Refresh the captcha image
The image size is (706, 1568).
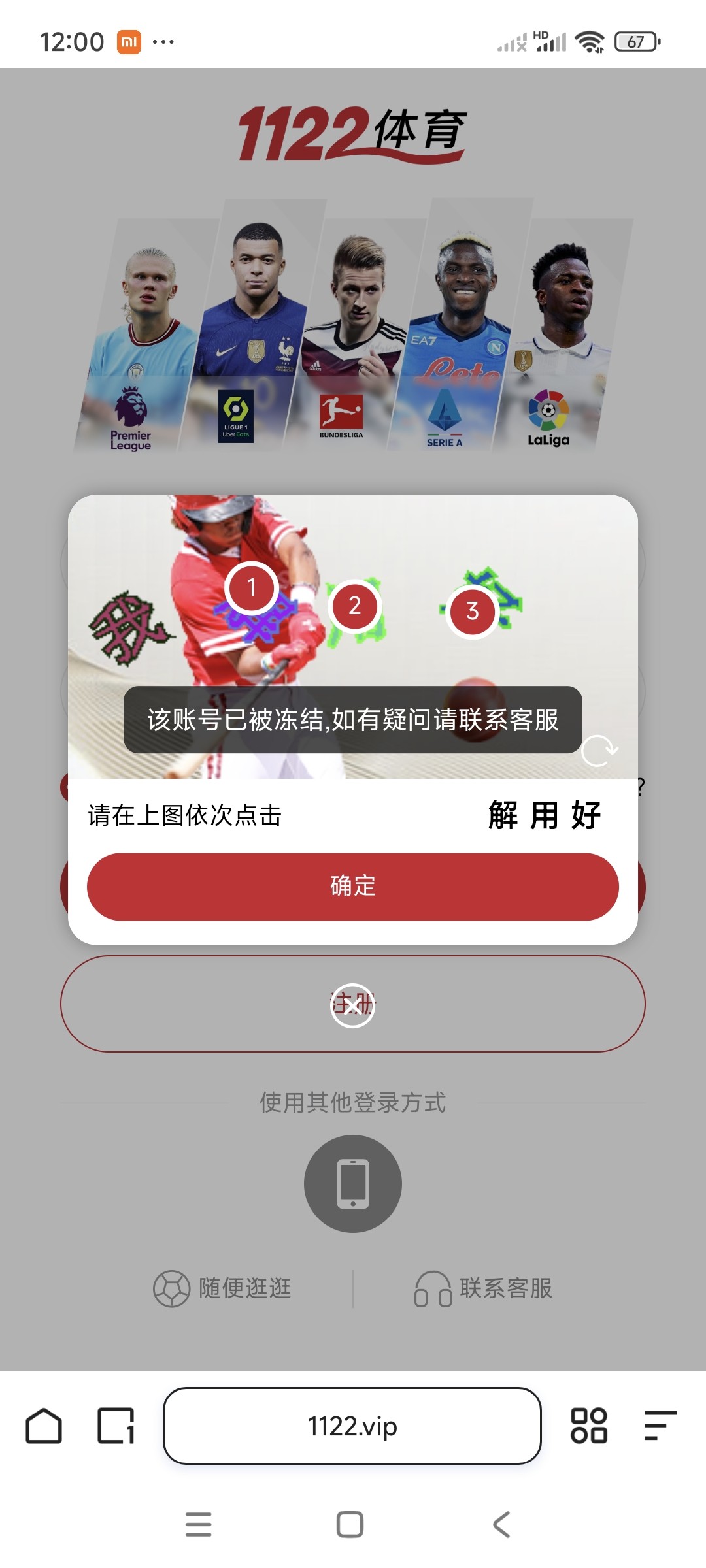(x=599, y=750)
